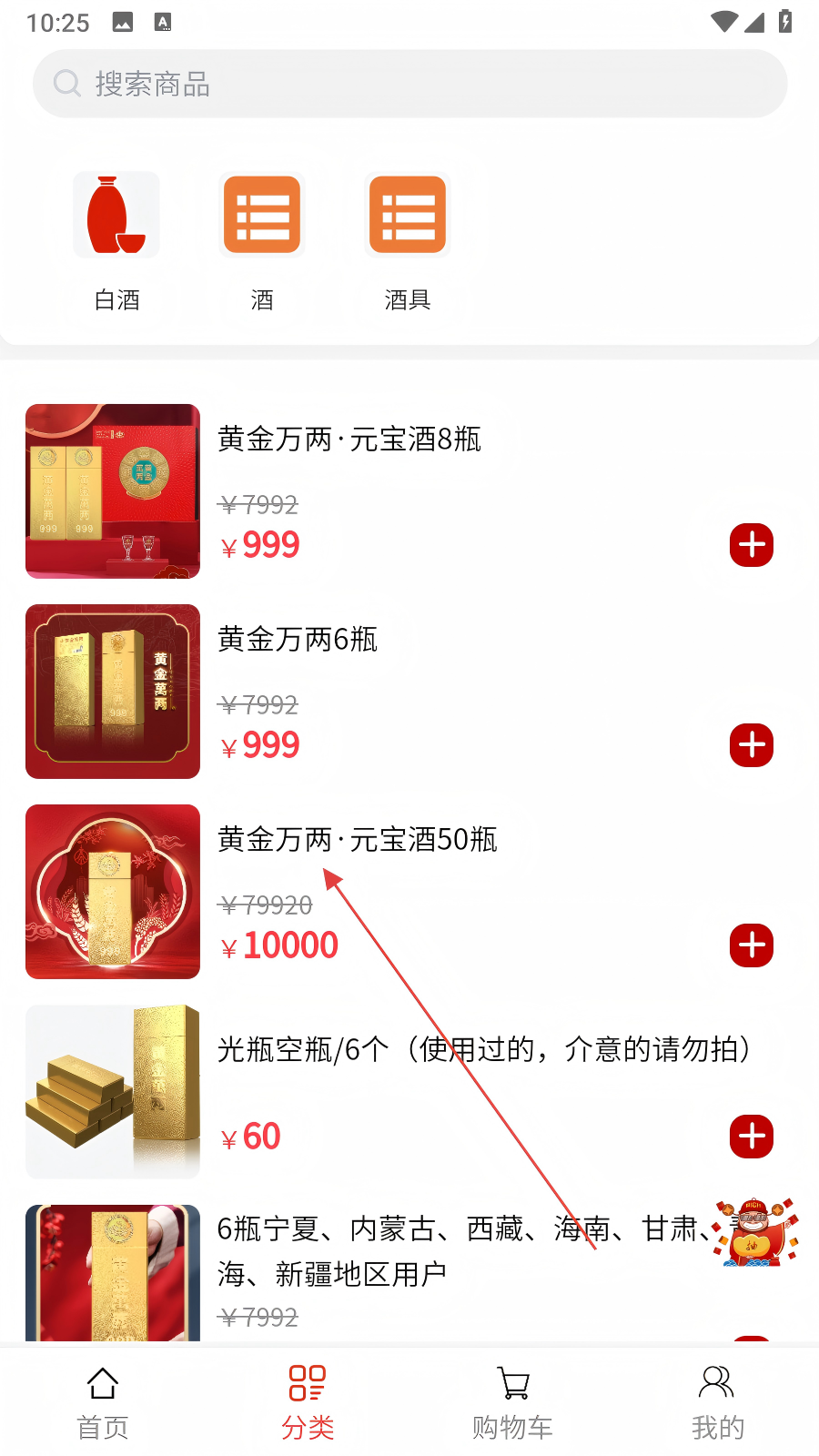Image resolution: width=819 pixels, height=1456 pixels.
Task: Add 黄金万两·元宝酒50瓶 to cart
Action: point(751,945)
